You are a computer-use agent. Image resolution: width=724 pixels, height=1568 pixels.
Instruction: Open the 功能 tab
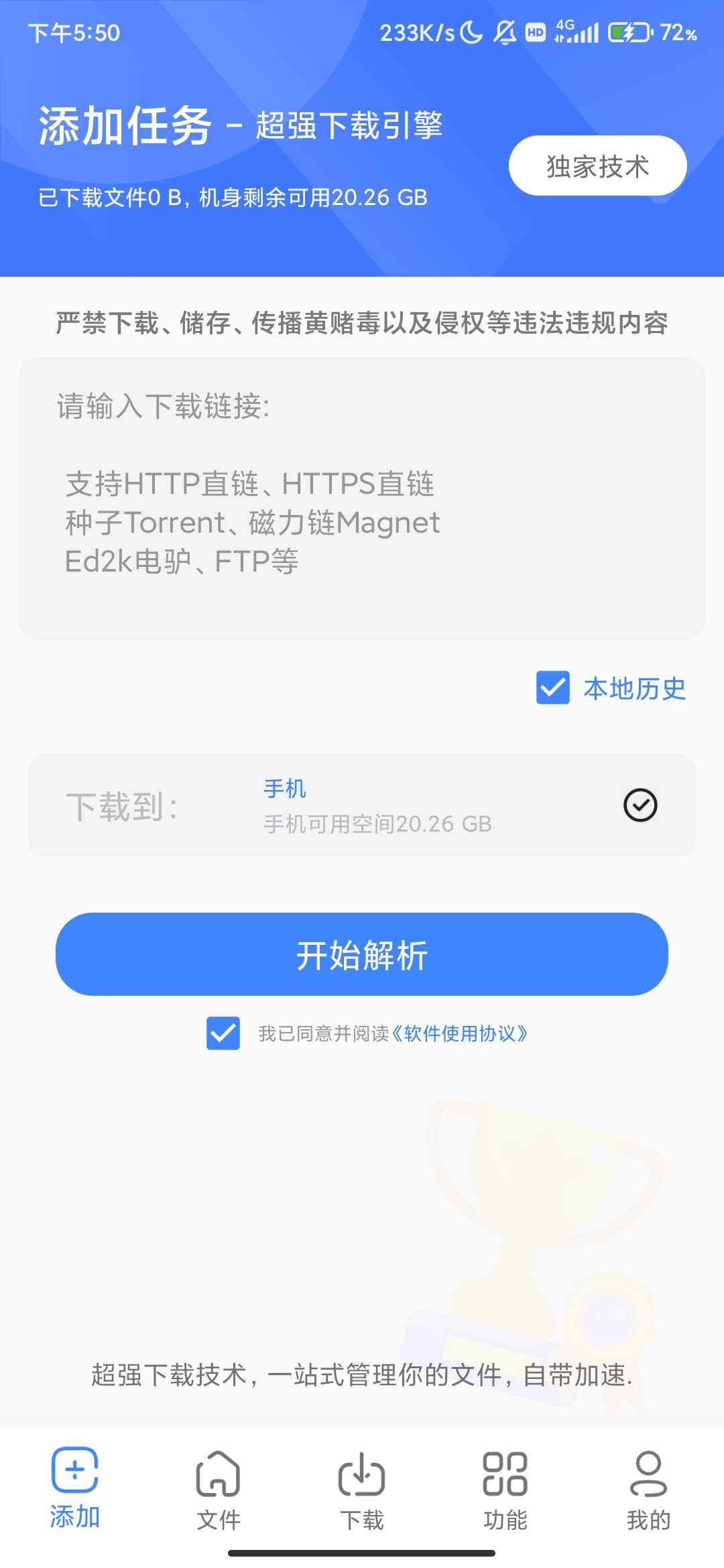505,1488
